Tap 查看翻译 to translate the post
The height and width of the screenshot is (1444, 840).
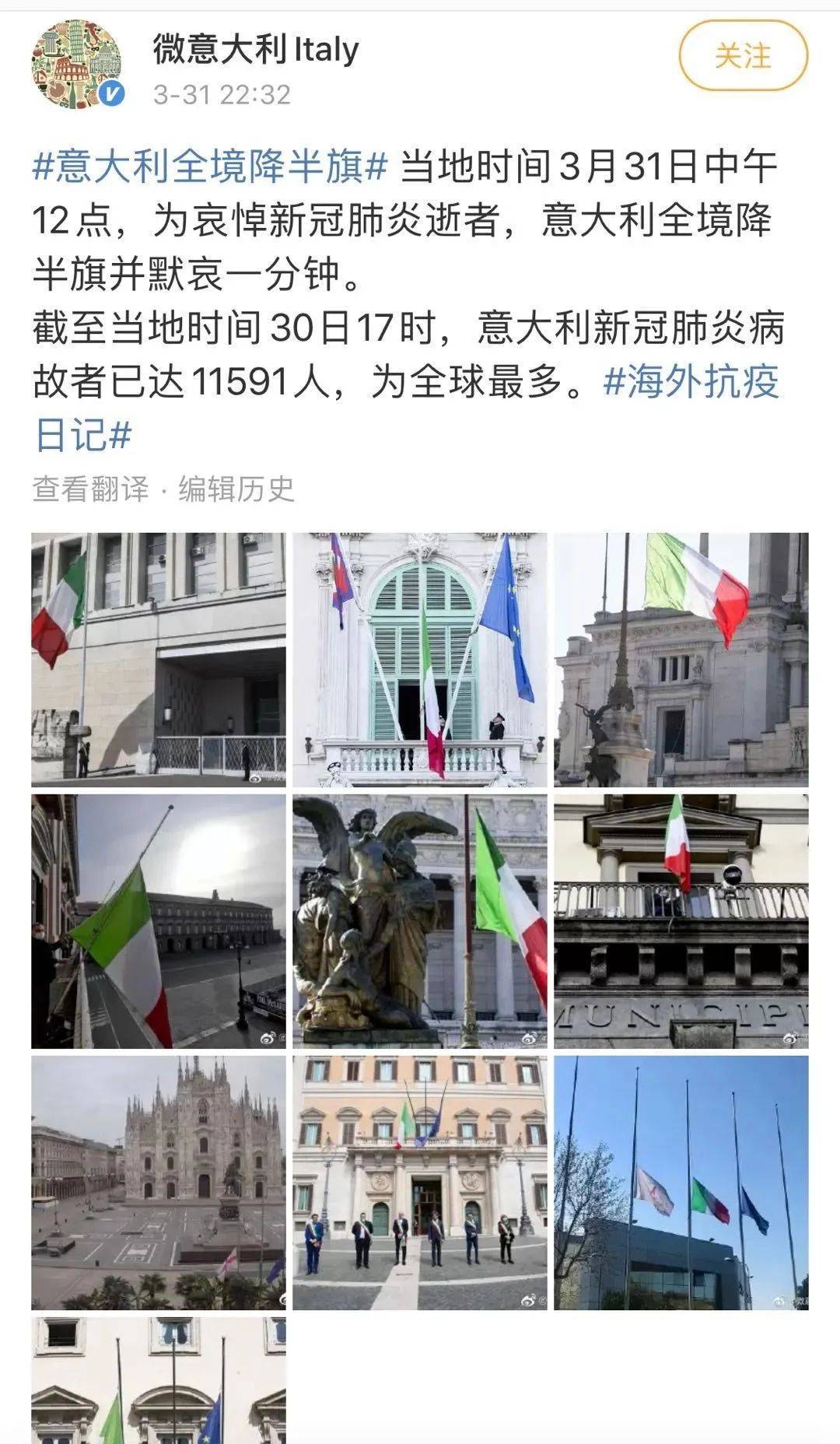[90, 489]
